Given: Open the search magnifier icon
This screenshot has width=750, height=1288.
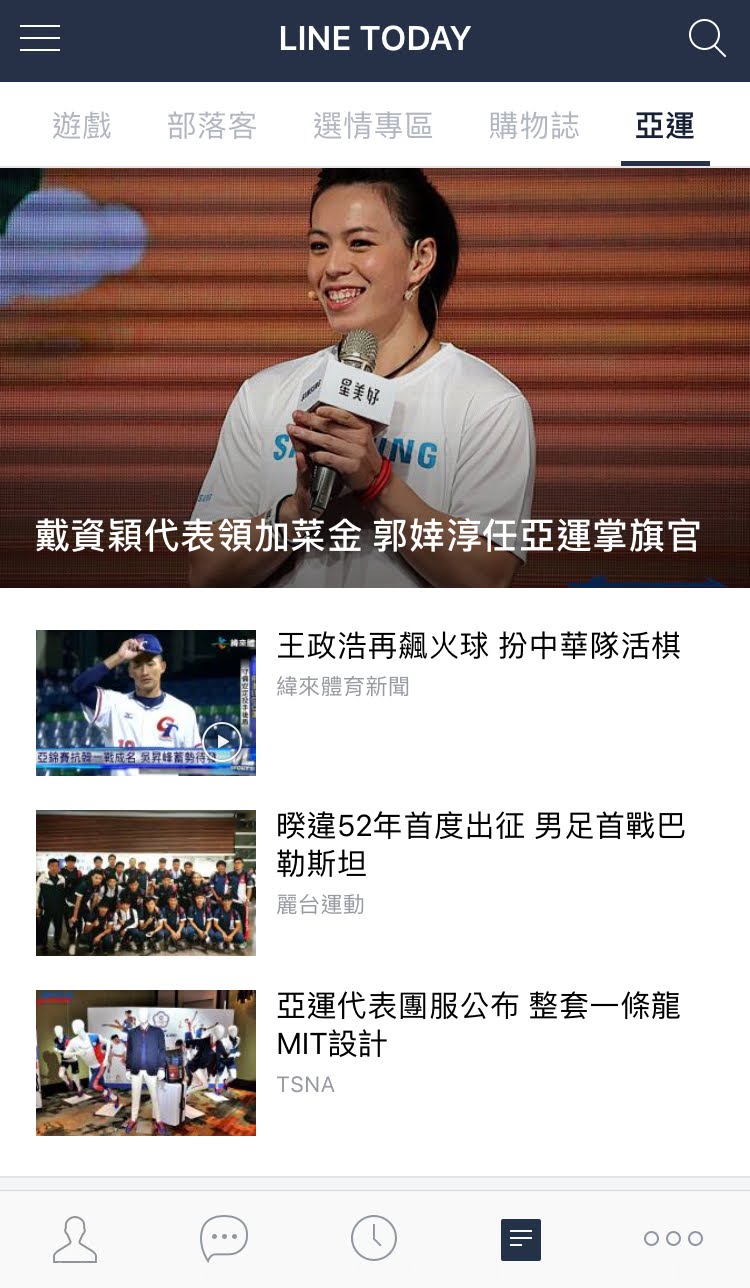Looking at the screenshot, I should 707,39.
